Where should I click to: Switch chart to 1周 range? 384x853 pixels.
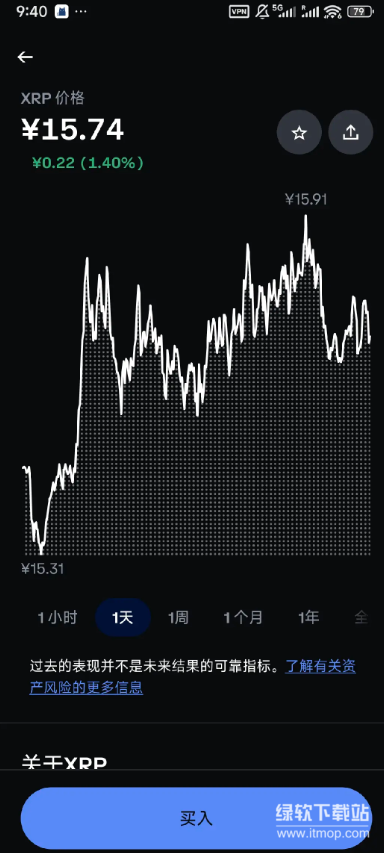click(x=178, y=617)
